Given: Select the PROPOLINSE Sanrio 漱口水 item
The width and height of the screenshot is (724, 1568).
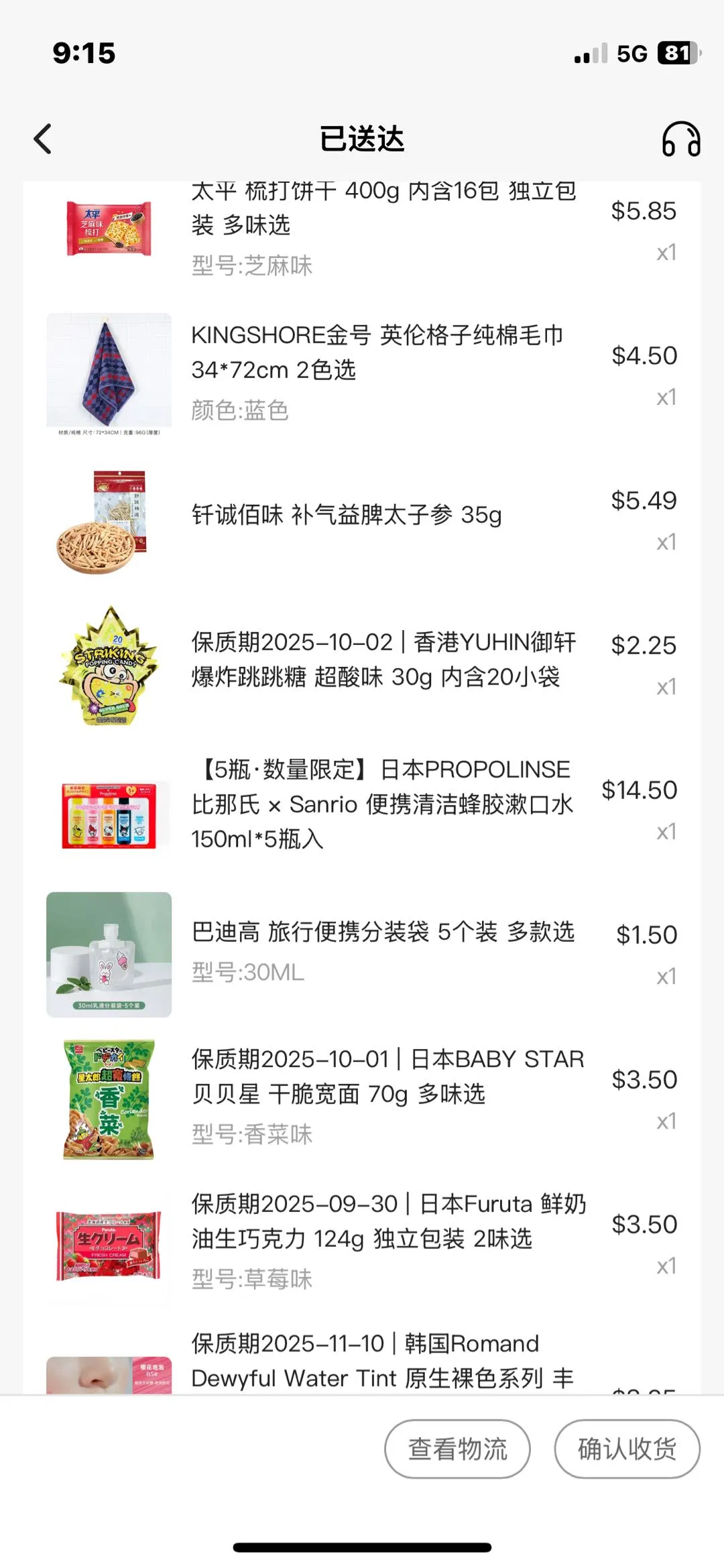Looking at the screenshot, I should point(382,804).
